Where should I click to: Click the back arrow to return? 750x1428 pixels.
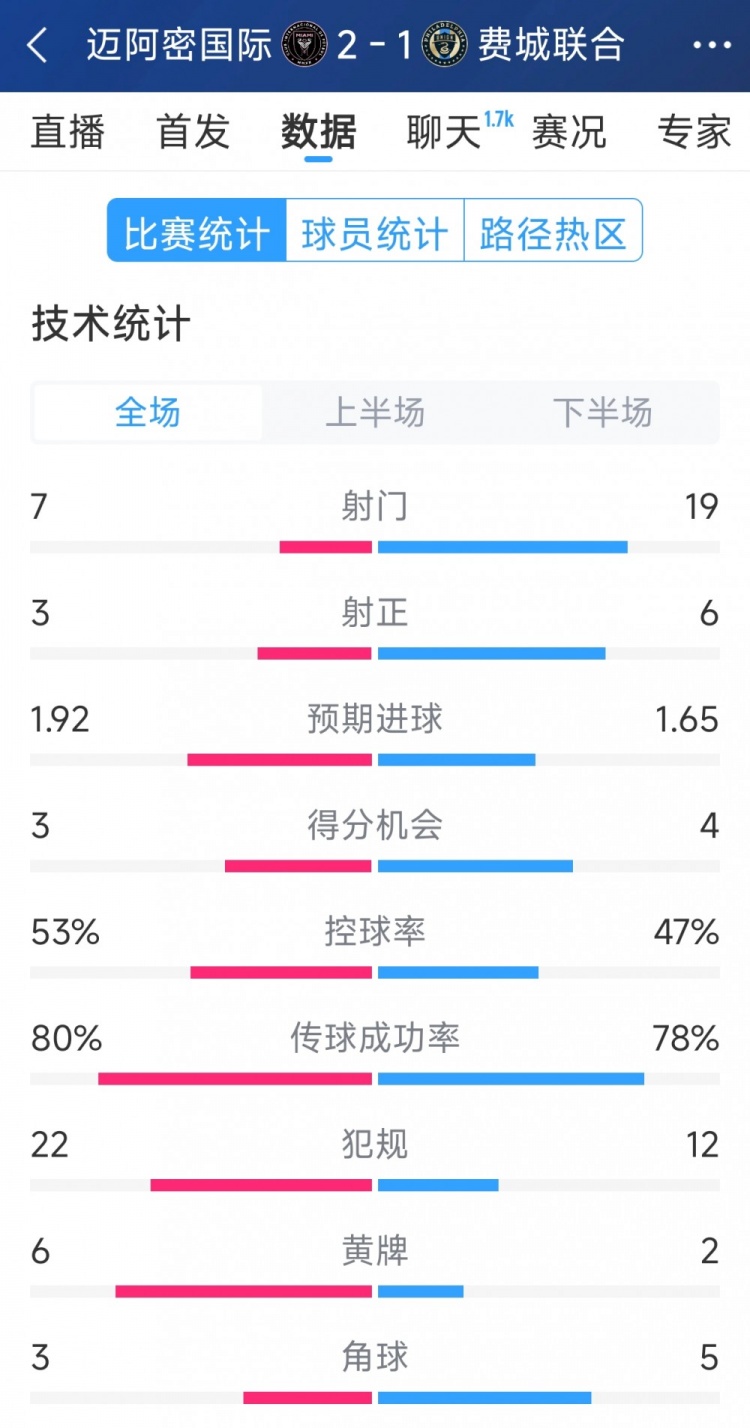[x=37, y=46]
